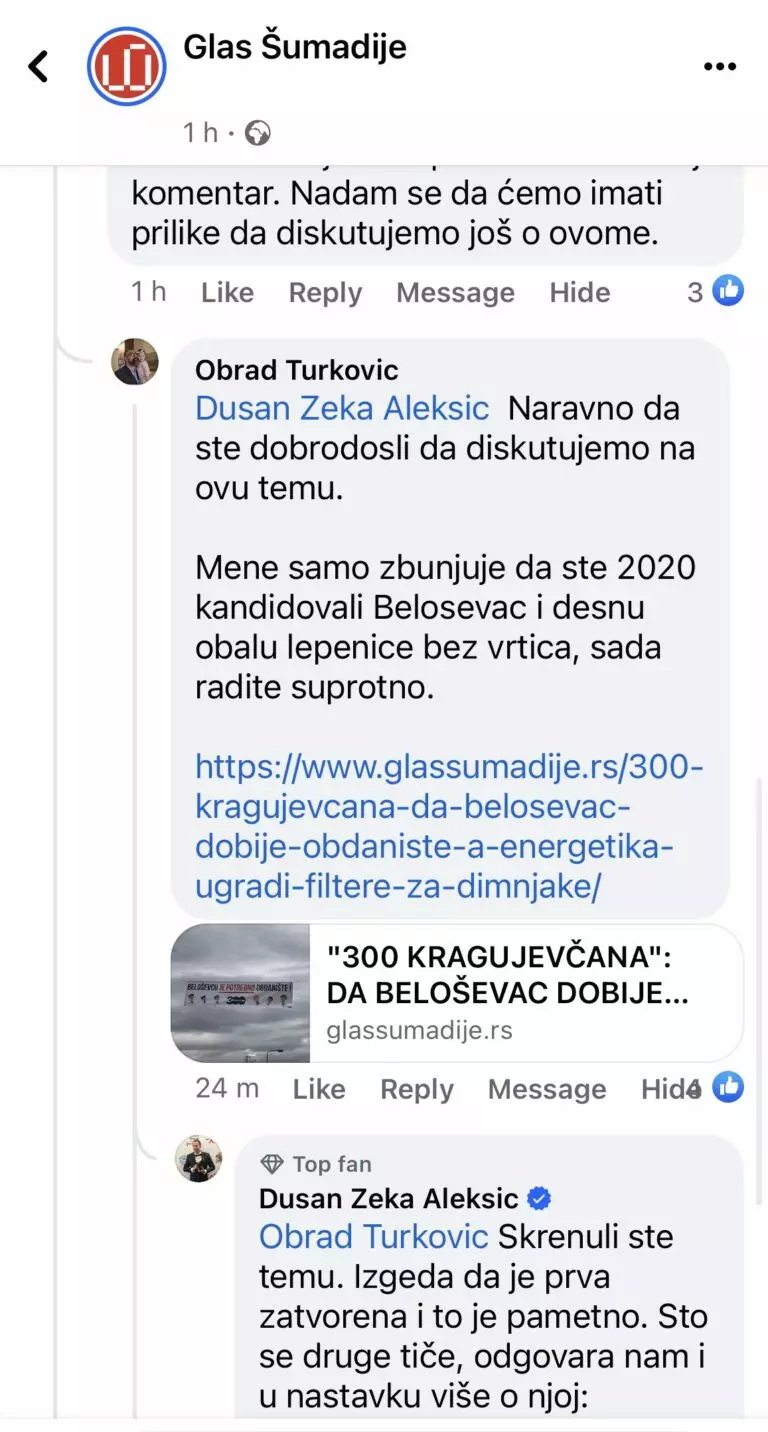
Task: Open Obrad Turkovic's avatar photo
Action: pyautogui.click(x=134, y=362)
